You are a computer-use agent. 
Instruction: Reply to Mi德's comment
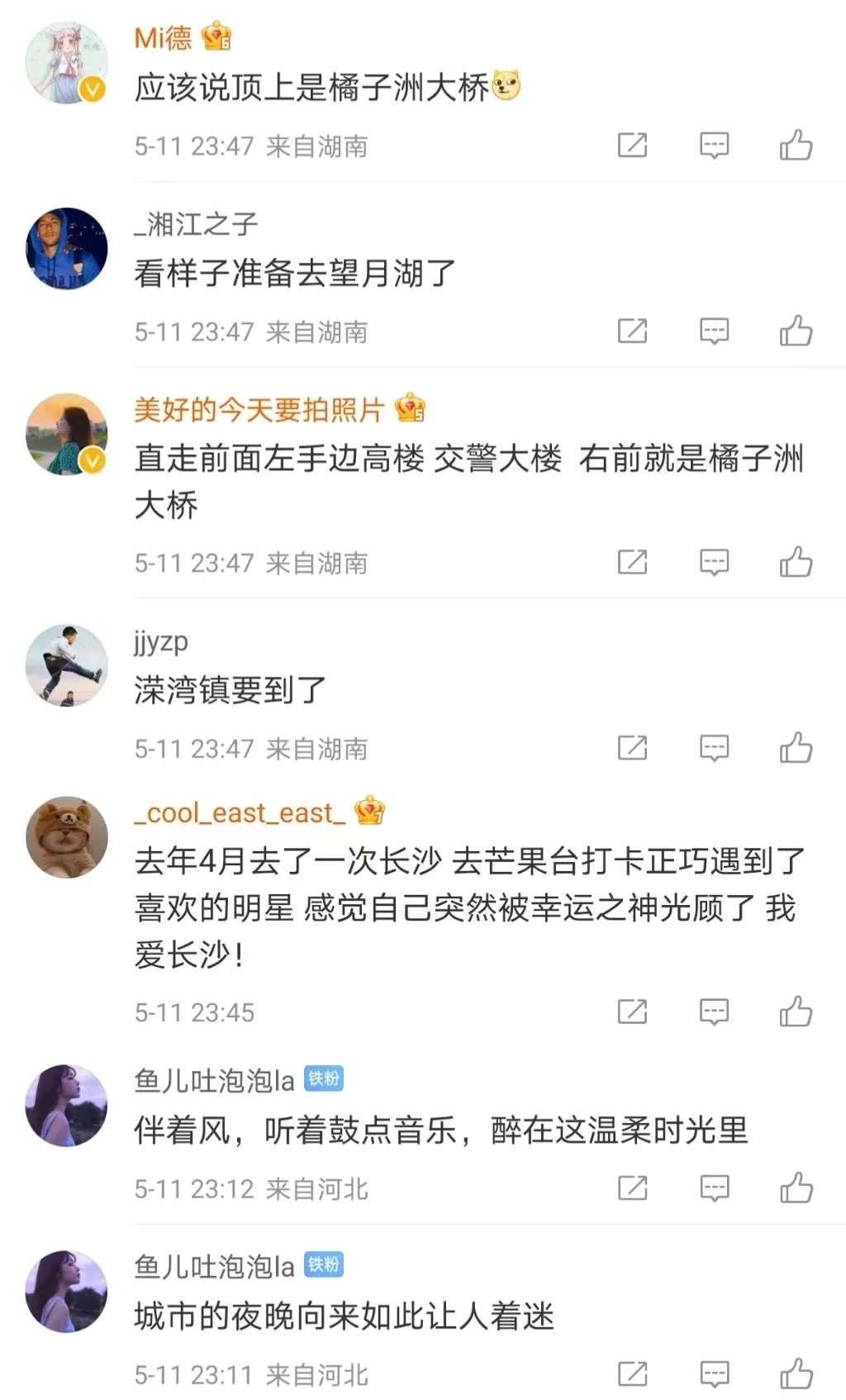[x=714, y=145]
